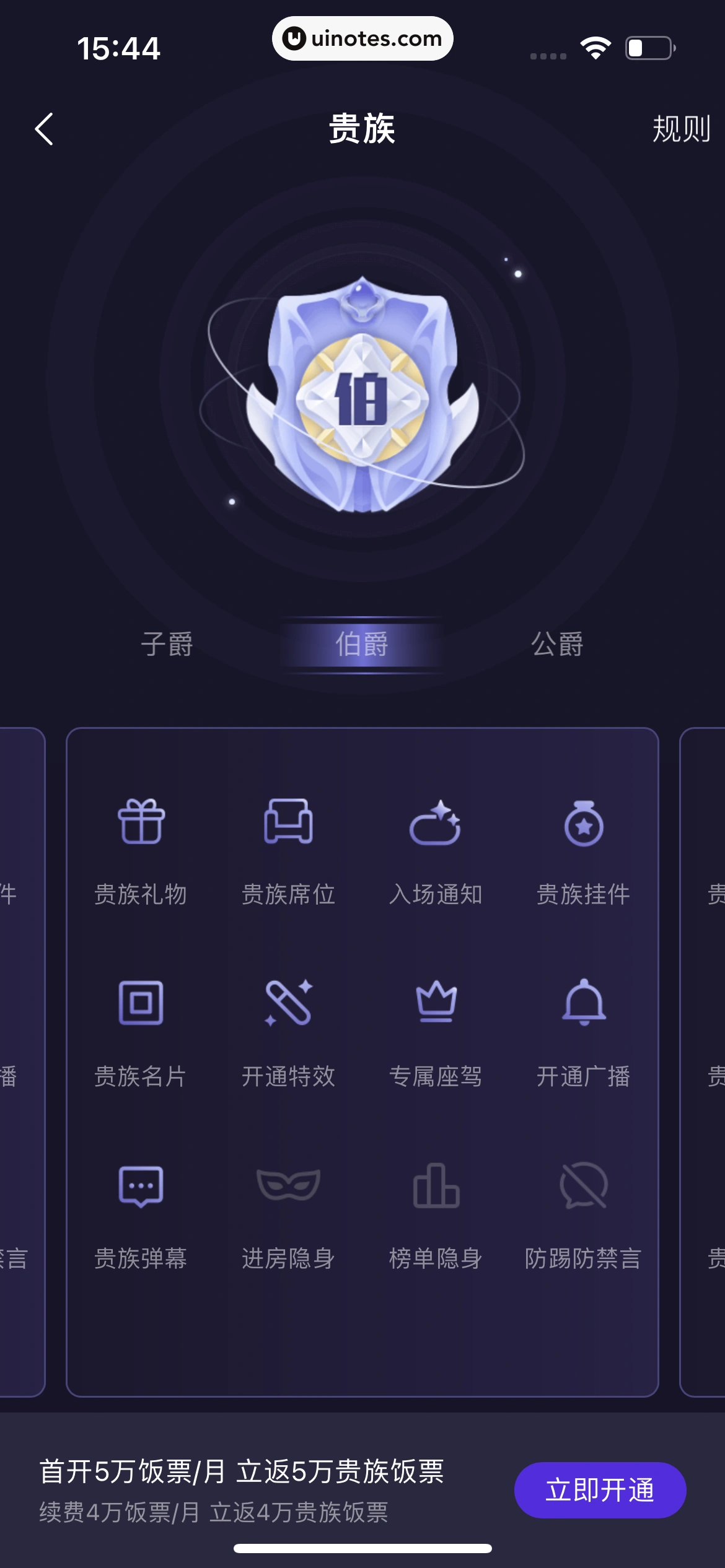Image resolution: width=725 pixels, height=1568 pixels.
Task: View the 贵族名片 privilege
Action: tap(141, 1031)
